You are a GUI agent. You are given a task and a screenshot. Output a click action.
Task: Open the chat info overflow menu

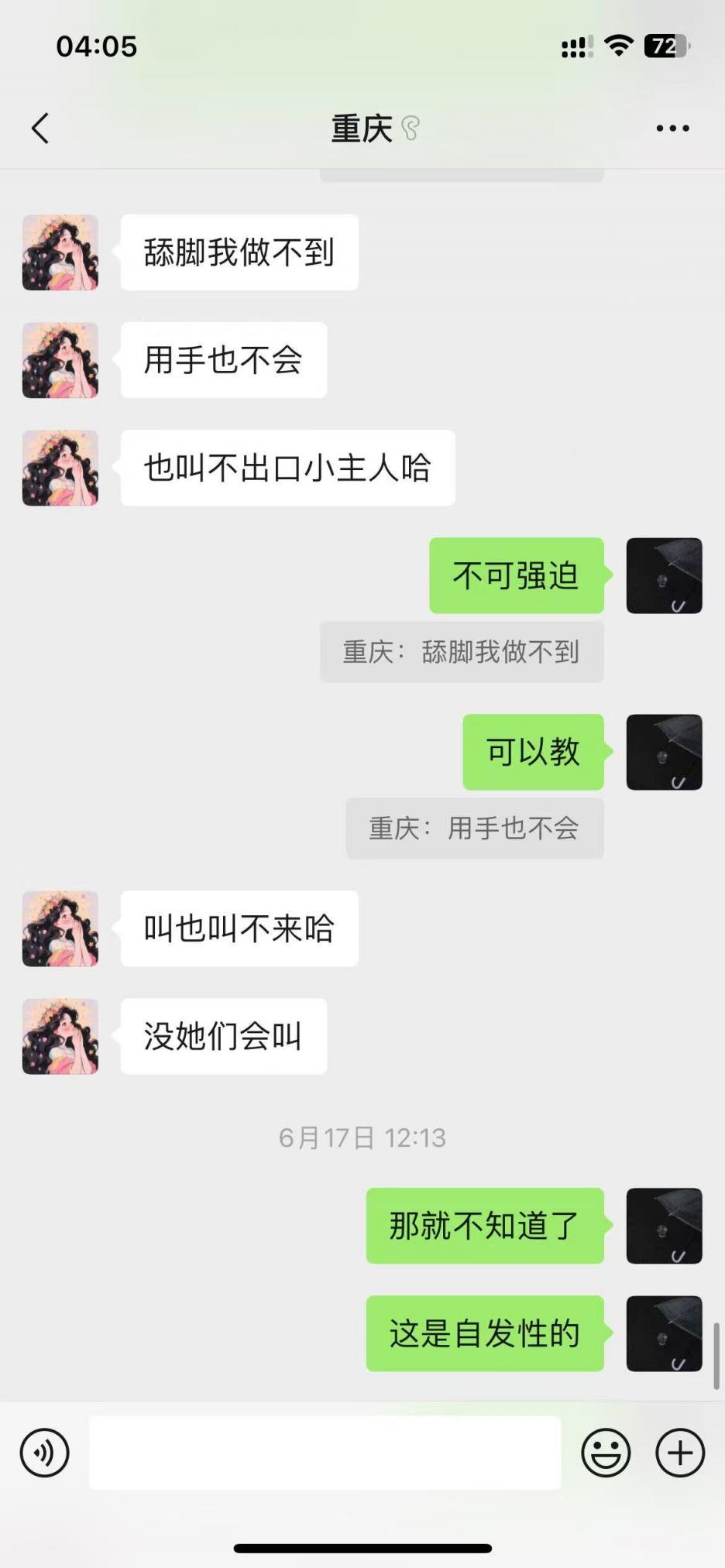click(x=672, y=129)
